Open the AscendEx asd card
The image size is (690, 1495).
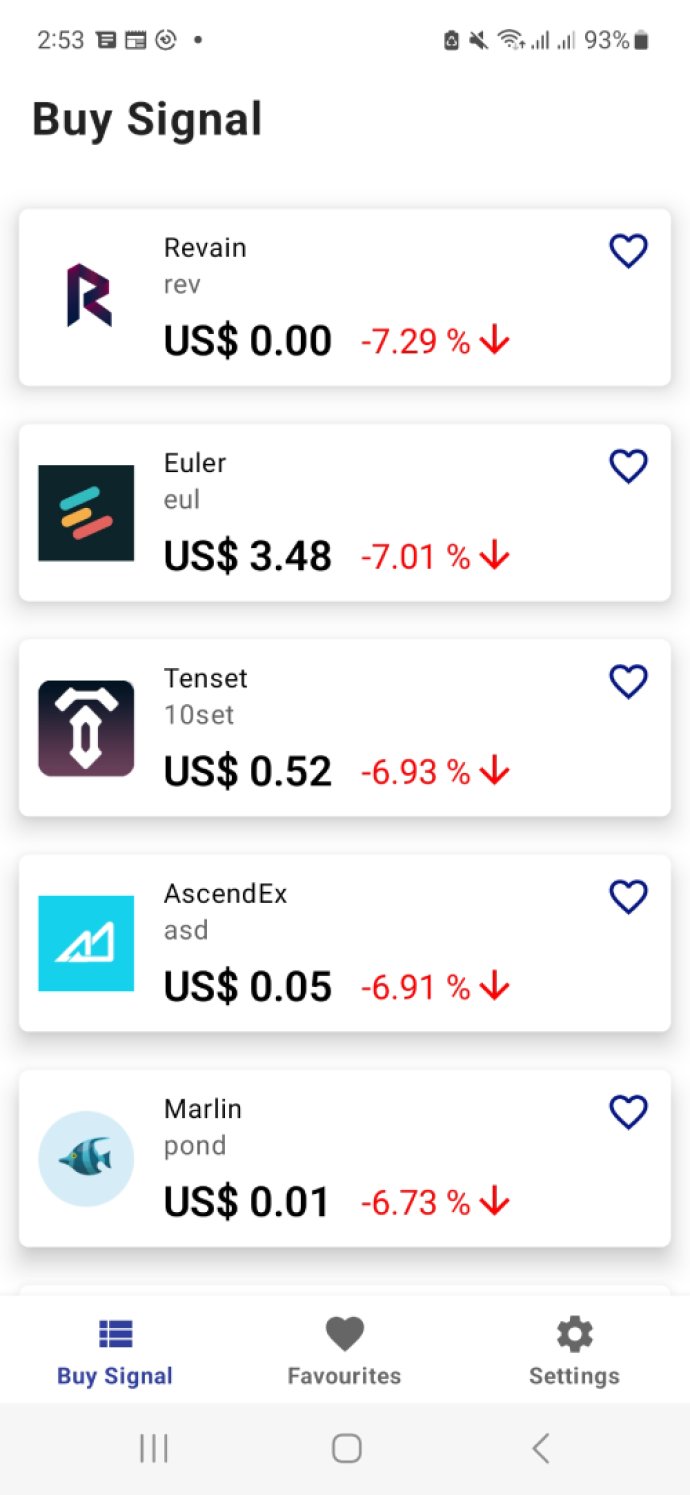coord(344,943)
